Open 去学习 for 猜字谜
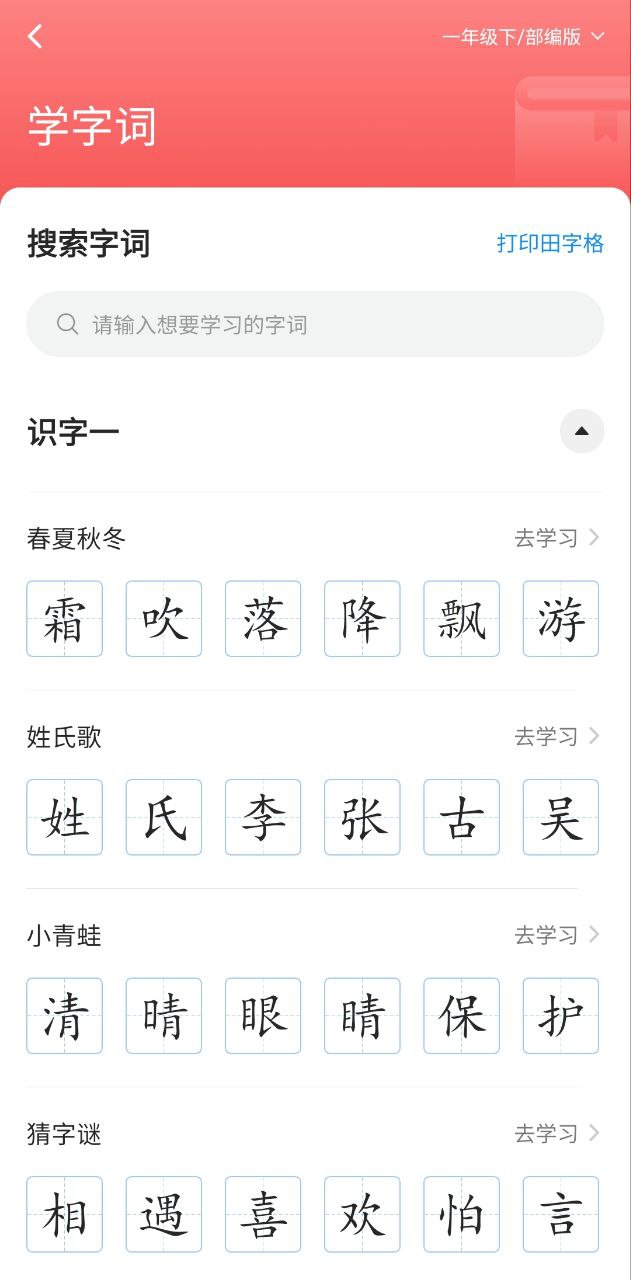Viewport: 631px width, 1280px height. click(x=557, y=1134)
